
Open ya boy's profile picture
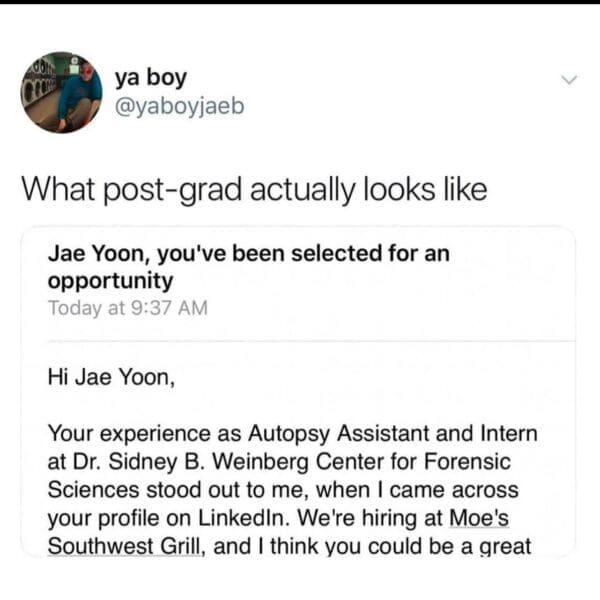pyautogui.click(x=62, y=93)
